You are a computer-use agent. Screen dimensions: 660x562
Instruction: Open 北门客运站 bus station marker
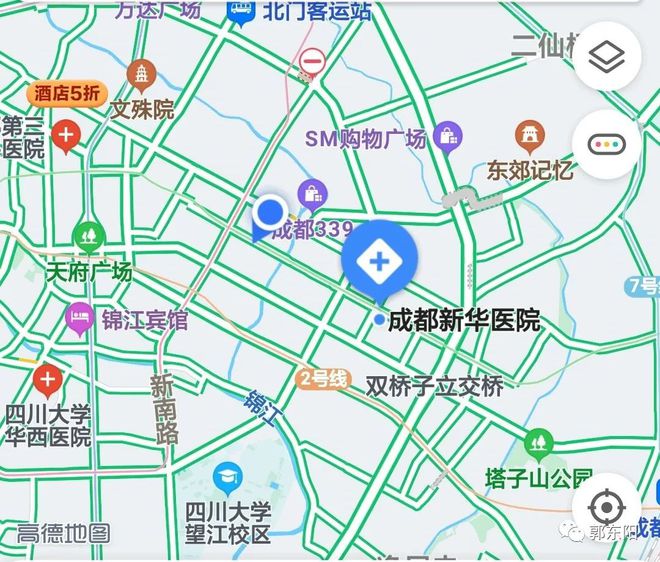tap(241, 11)
